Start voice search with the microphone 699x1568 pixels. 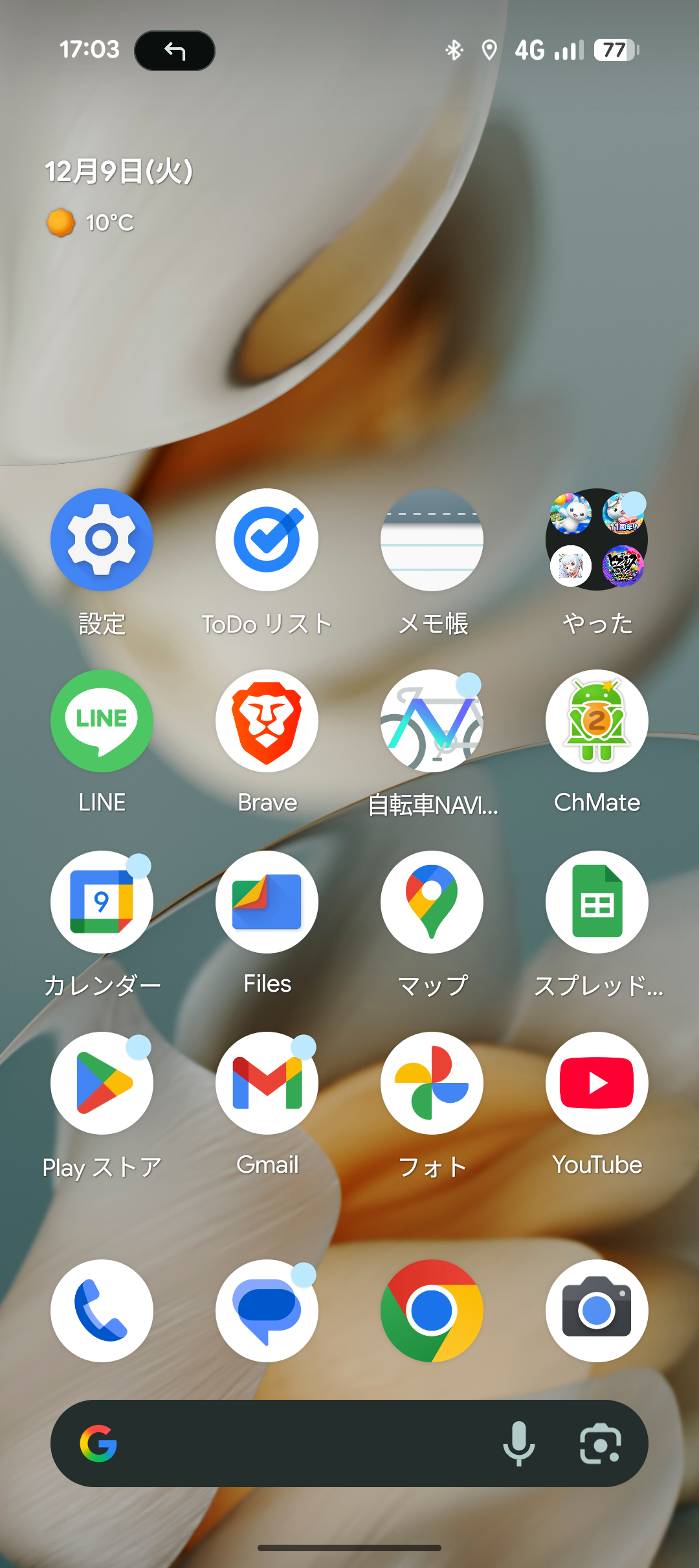pyautogui.click(x=519, y=1444)
